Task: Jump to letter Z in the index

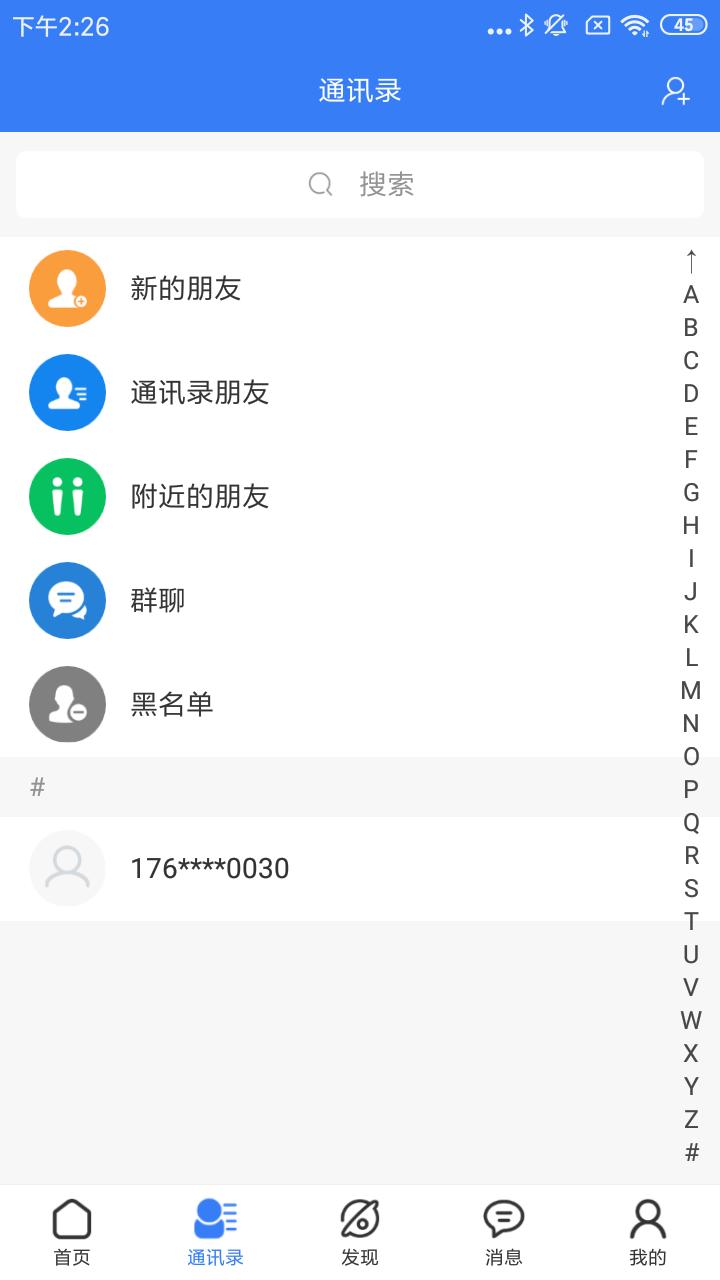Action: pyautogui.click(x=691, y=1120)
